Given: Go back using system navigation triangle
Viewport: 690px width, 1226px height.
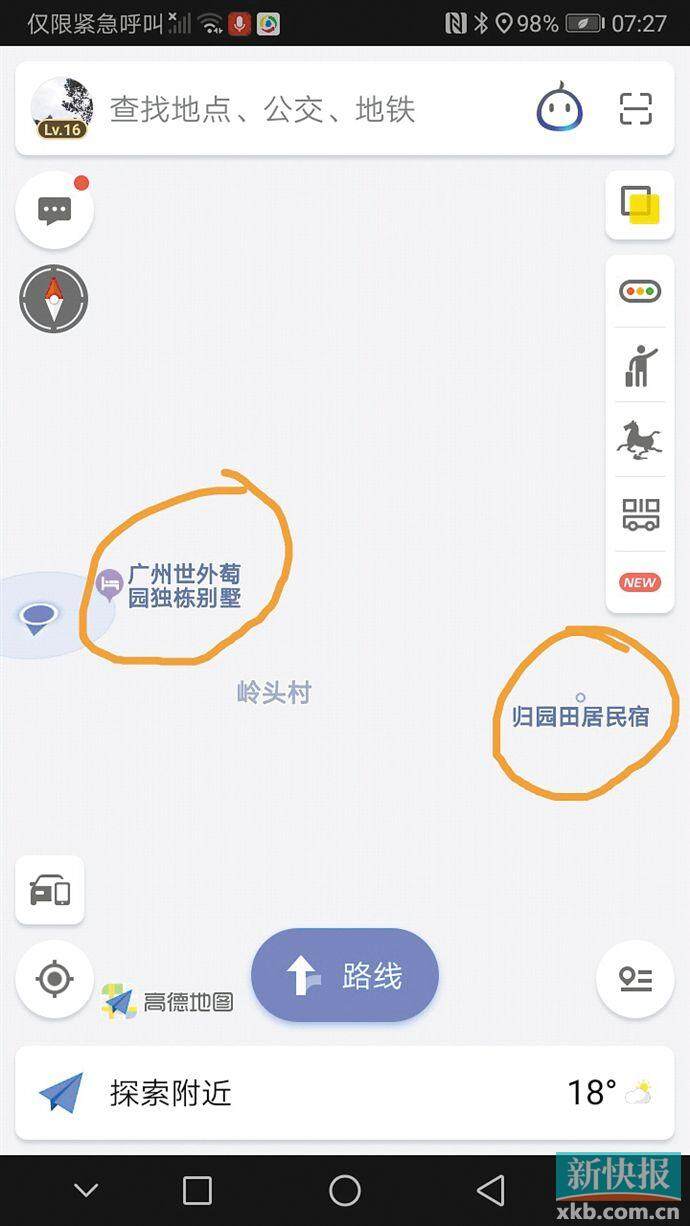Looking at the screenshot, I should coord(491,1189).
